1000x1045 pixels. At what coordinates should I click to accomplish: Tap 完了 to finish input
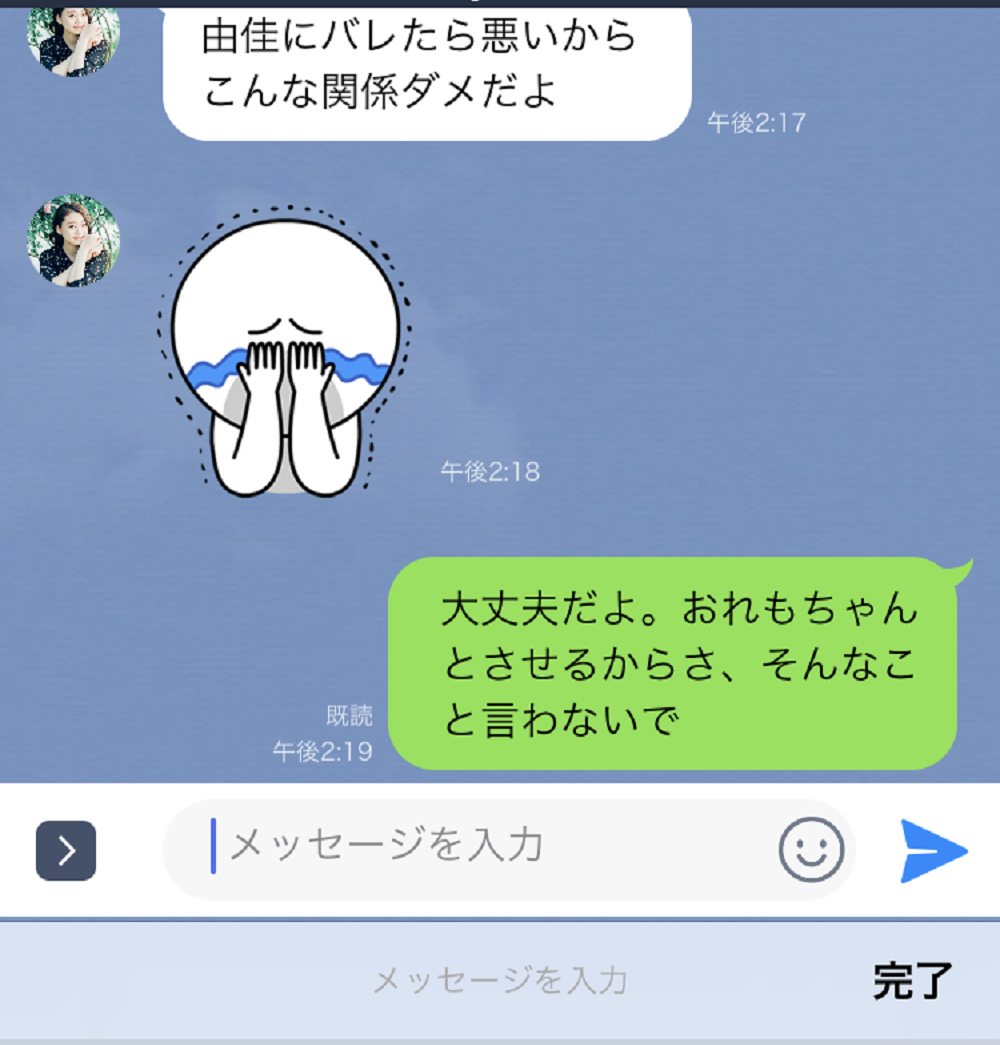913,980
